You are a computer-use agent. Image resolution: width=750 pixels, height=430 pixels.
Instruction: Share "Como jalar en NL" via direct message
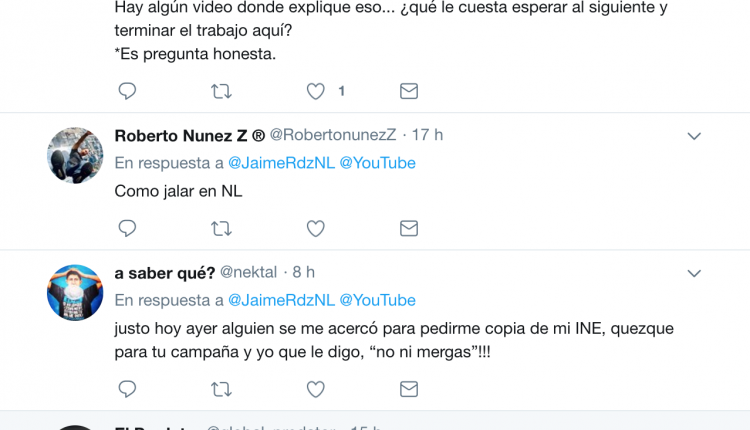409,228
